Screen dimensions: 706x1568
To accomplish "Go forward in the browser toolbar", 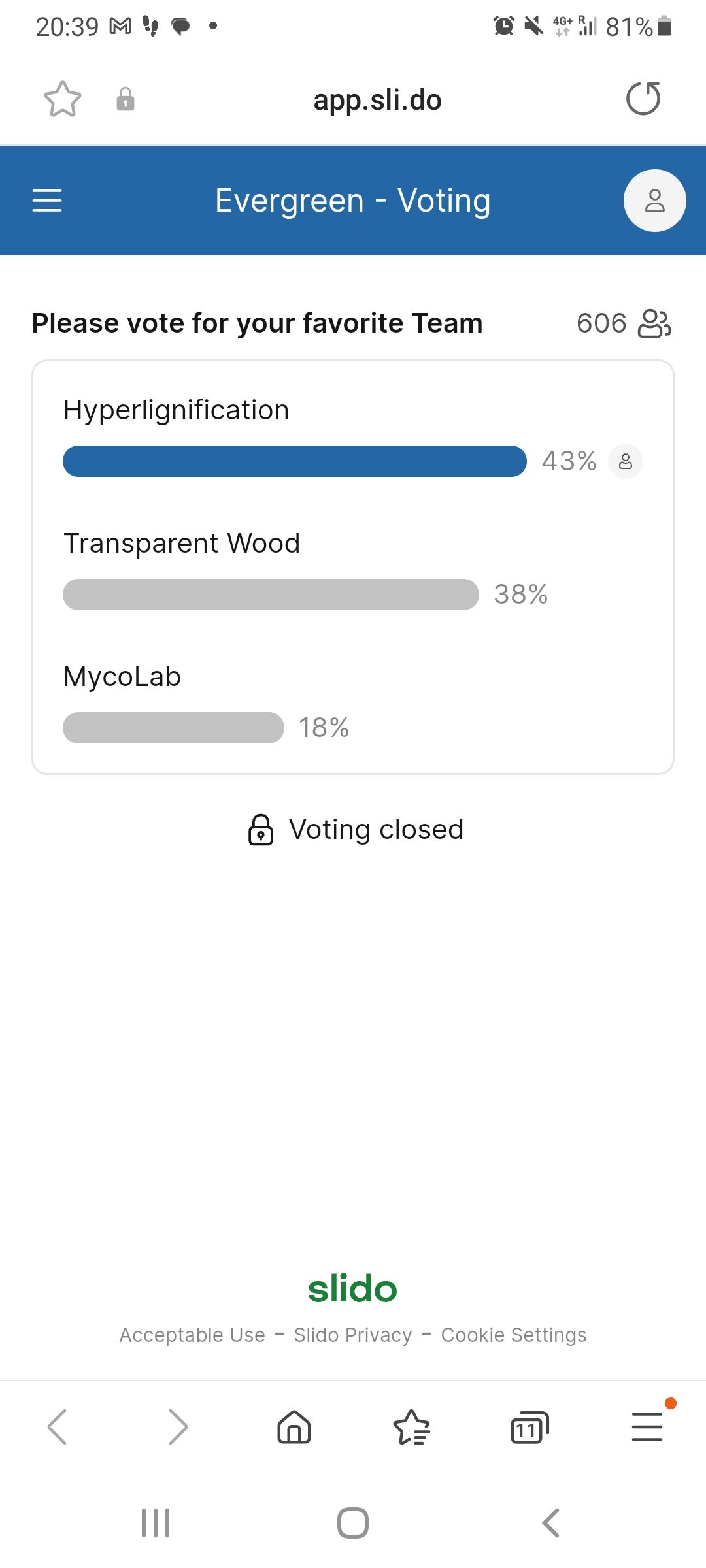I will coord(177,1426).
